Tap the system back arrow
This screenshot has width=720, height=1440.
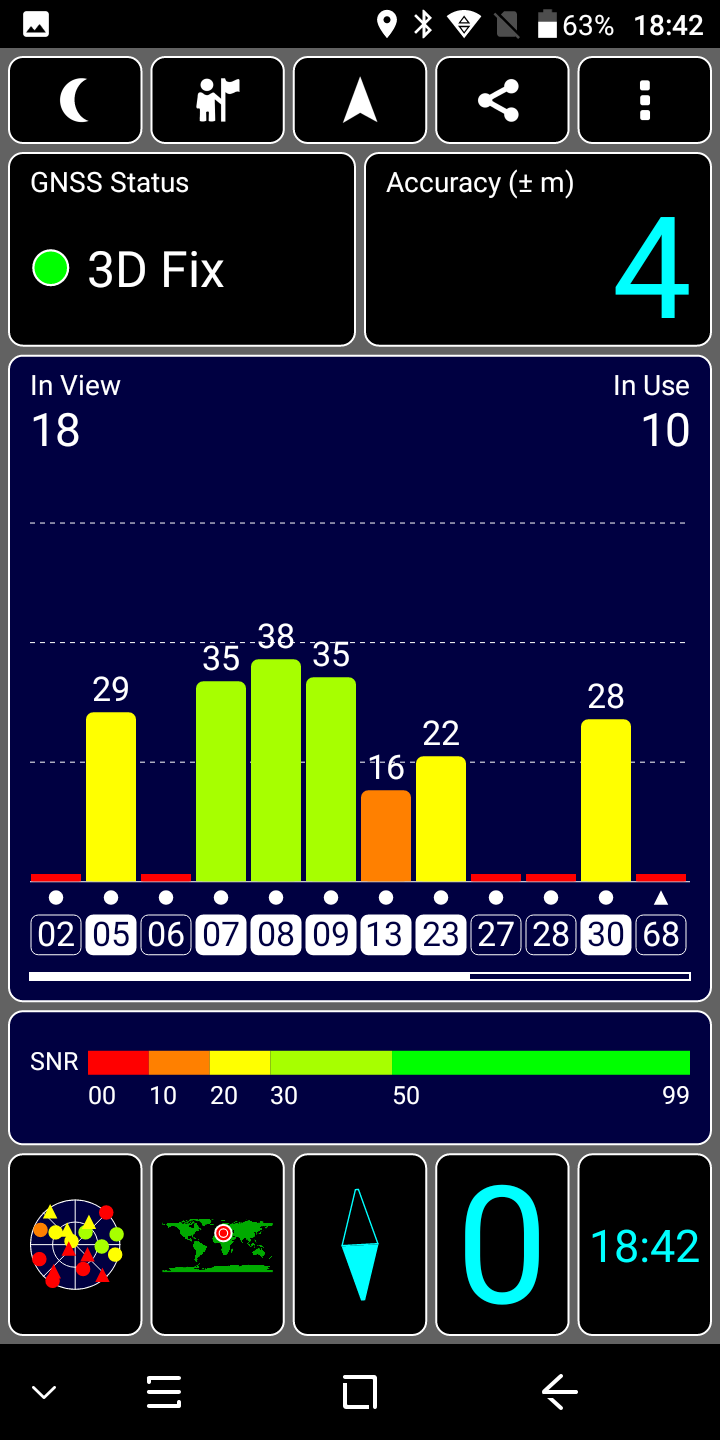click(560, 1392)
